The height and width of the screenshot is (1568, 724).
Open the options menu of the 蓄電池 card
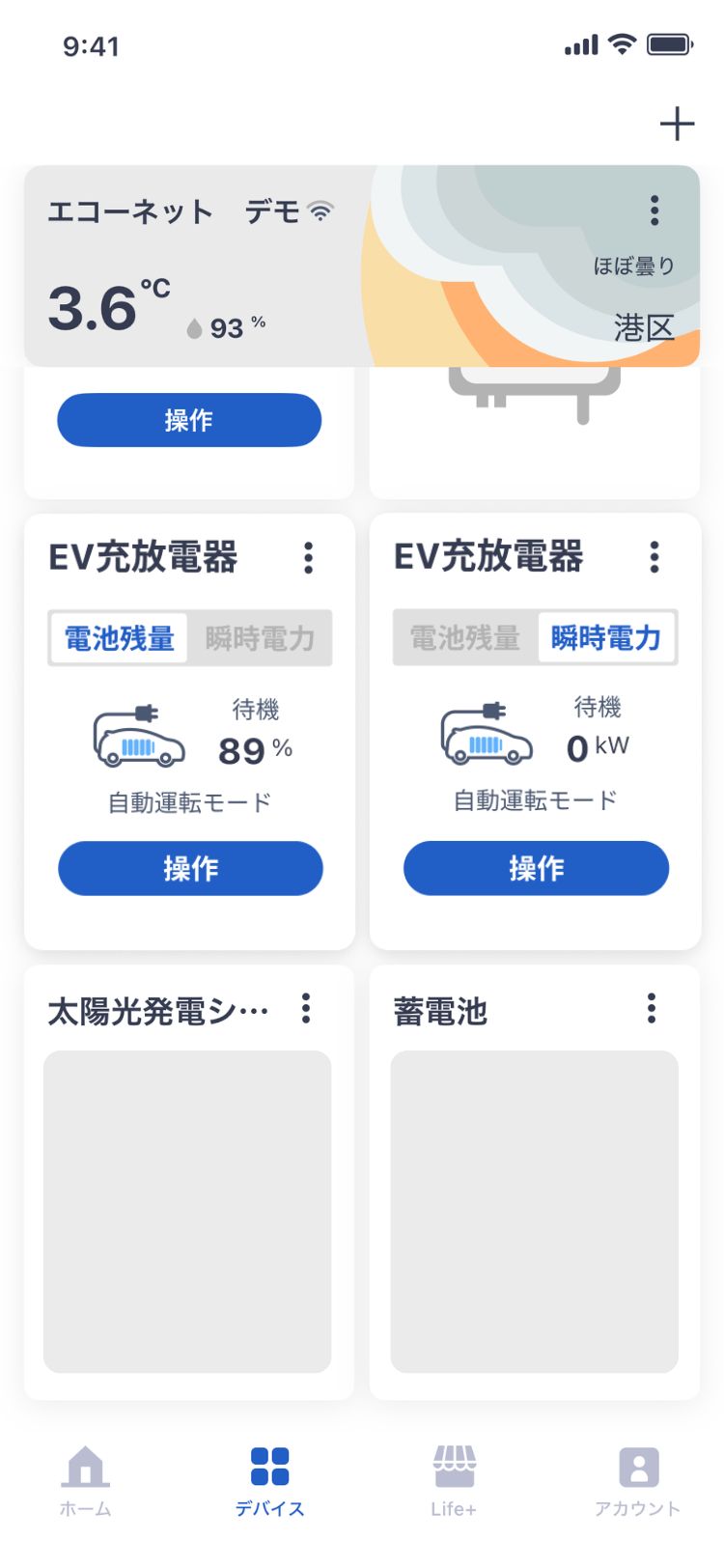pyautogui.click(x=652, y=1008)
